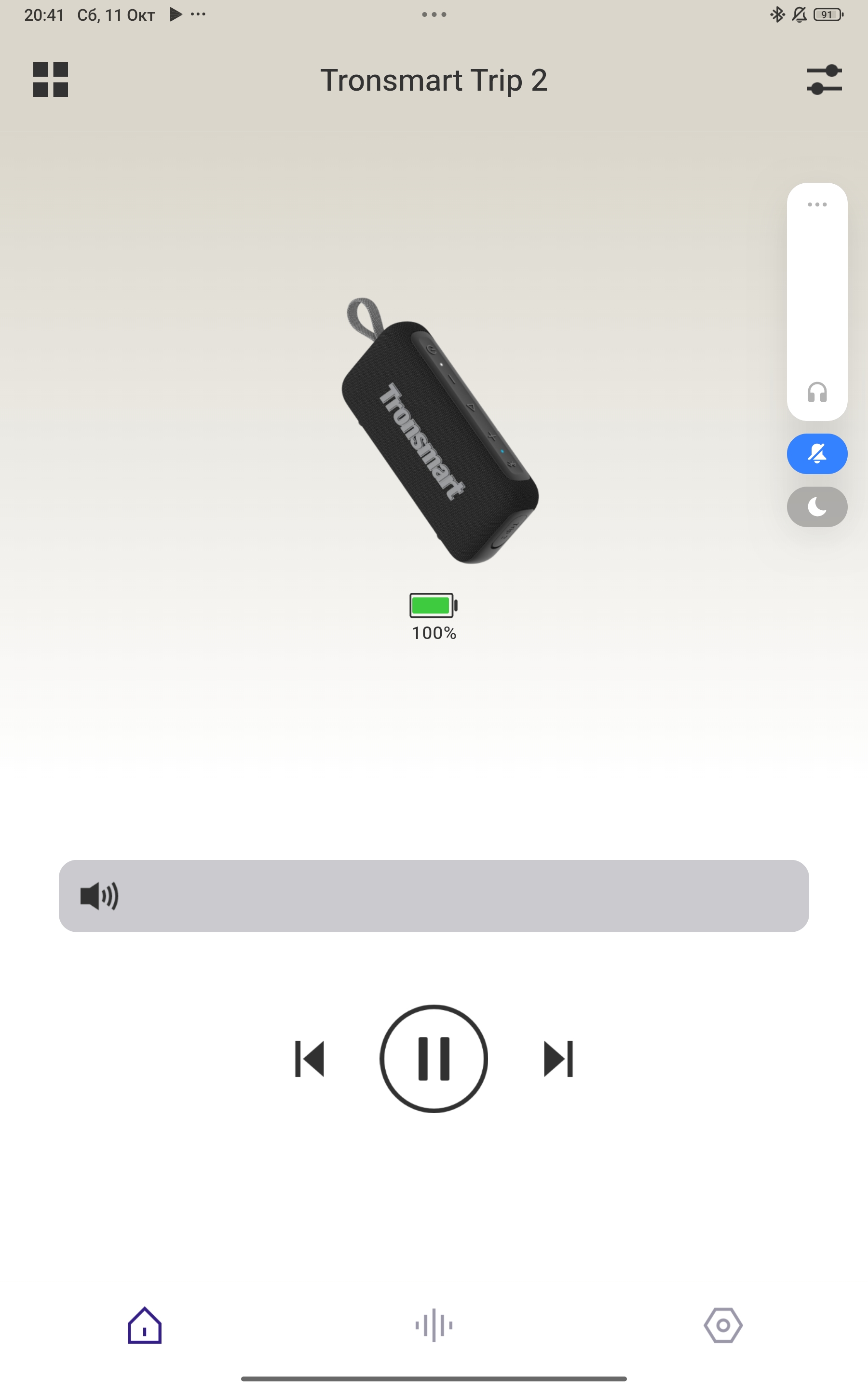
Task: Open the equalizer settings sliders icon
Action: point(824,80)
